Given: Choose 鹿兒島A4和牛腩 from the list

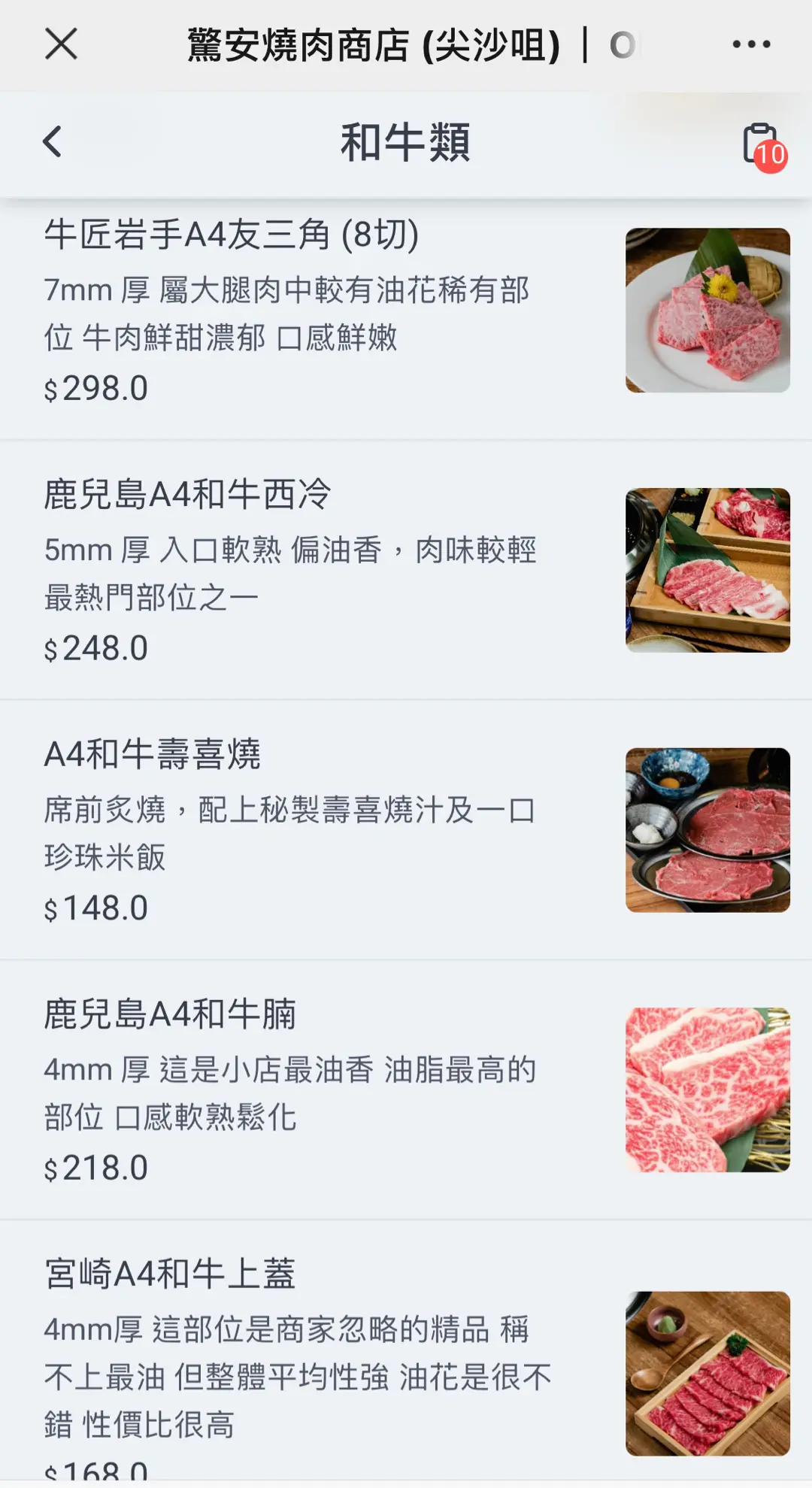Looking at the screenshot, I should [170, 1014].
